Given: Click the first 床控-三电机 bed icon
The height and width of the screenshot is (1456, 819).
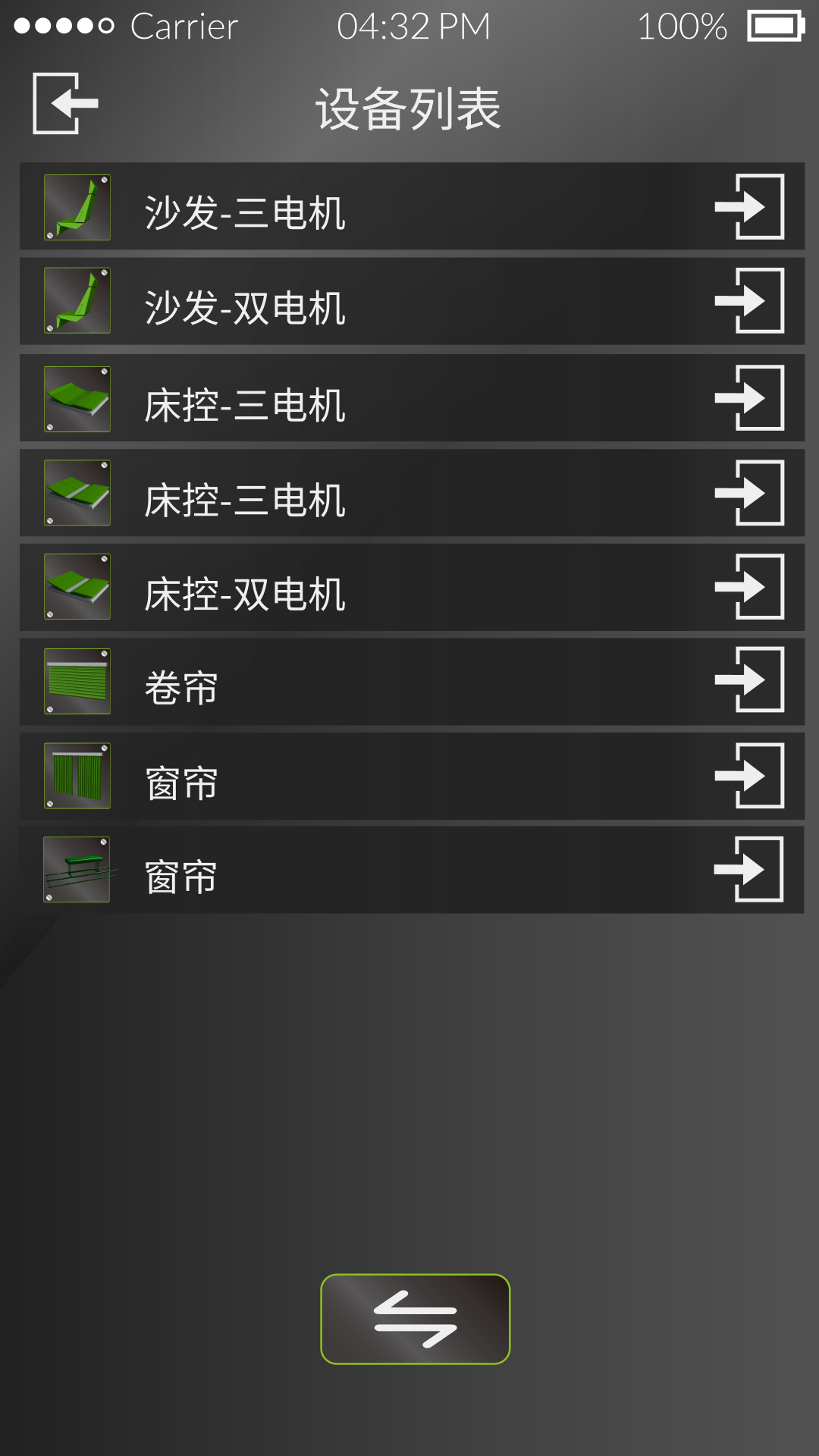Looking at the screenshot, I should coord(76,398).
